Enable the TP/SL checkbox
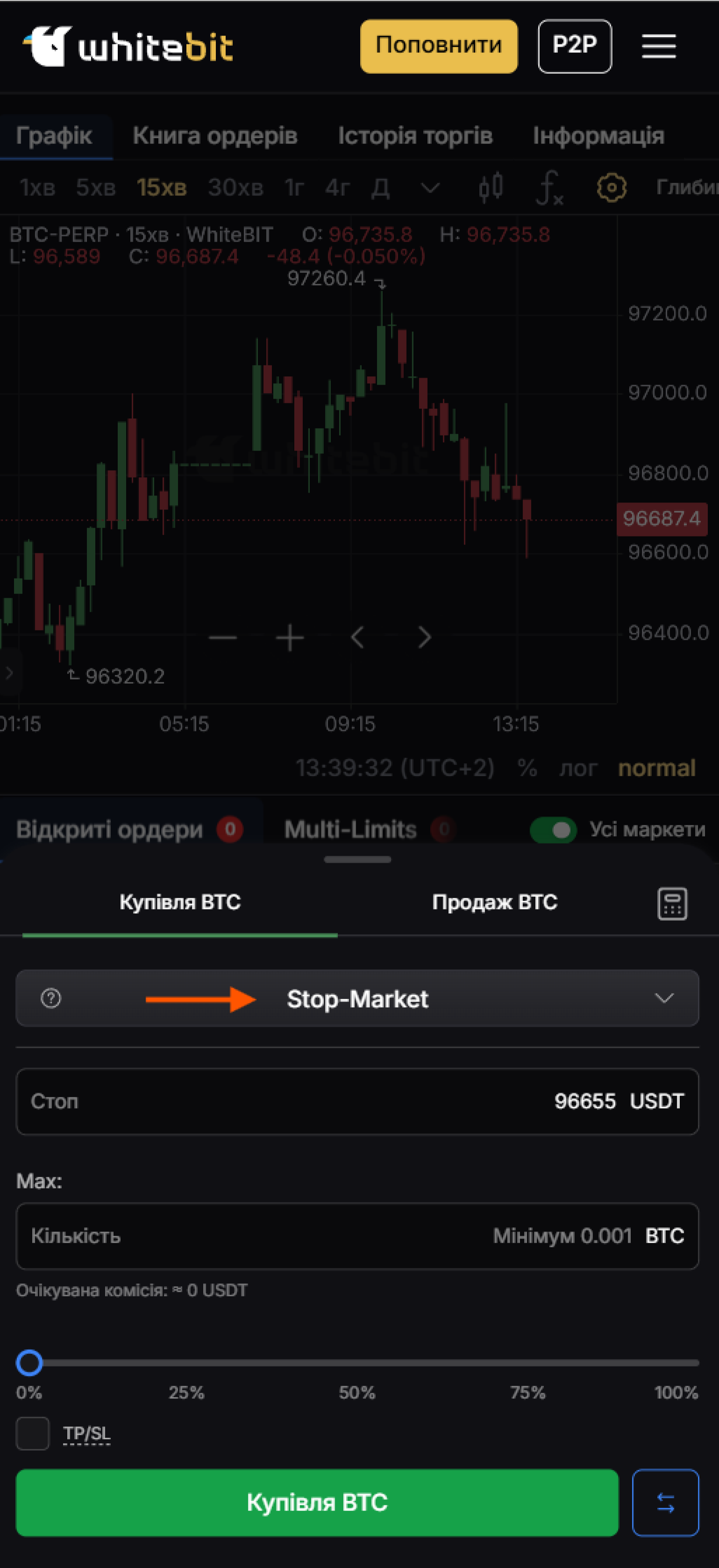 (x=33, y=1433)
